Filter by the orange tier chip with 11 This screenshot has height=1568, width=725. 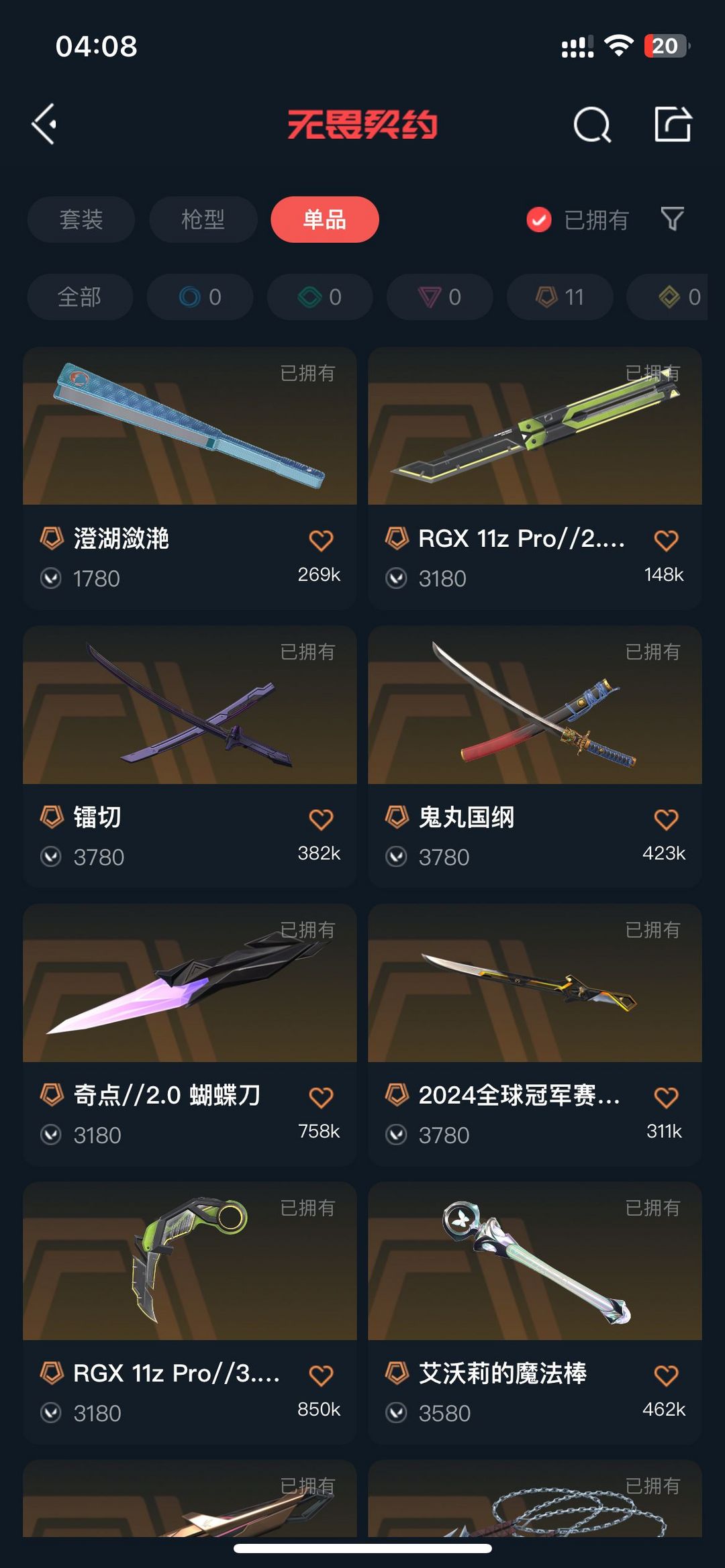560,297
